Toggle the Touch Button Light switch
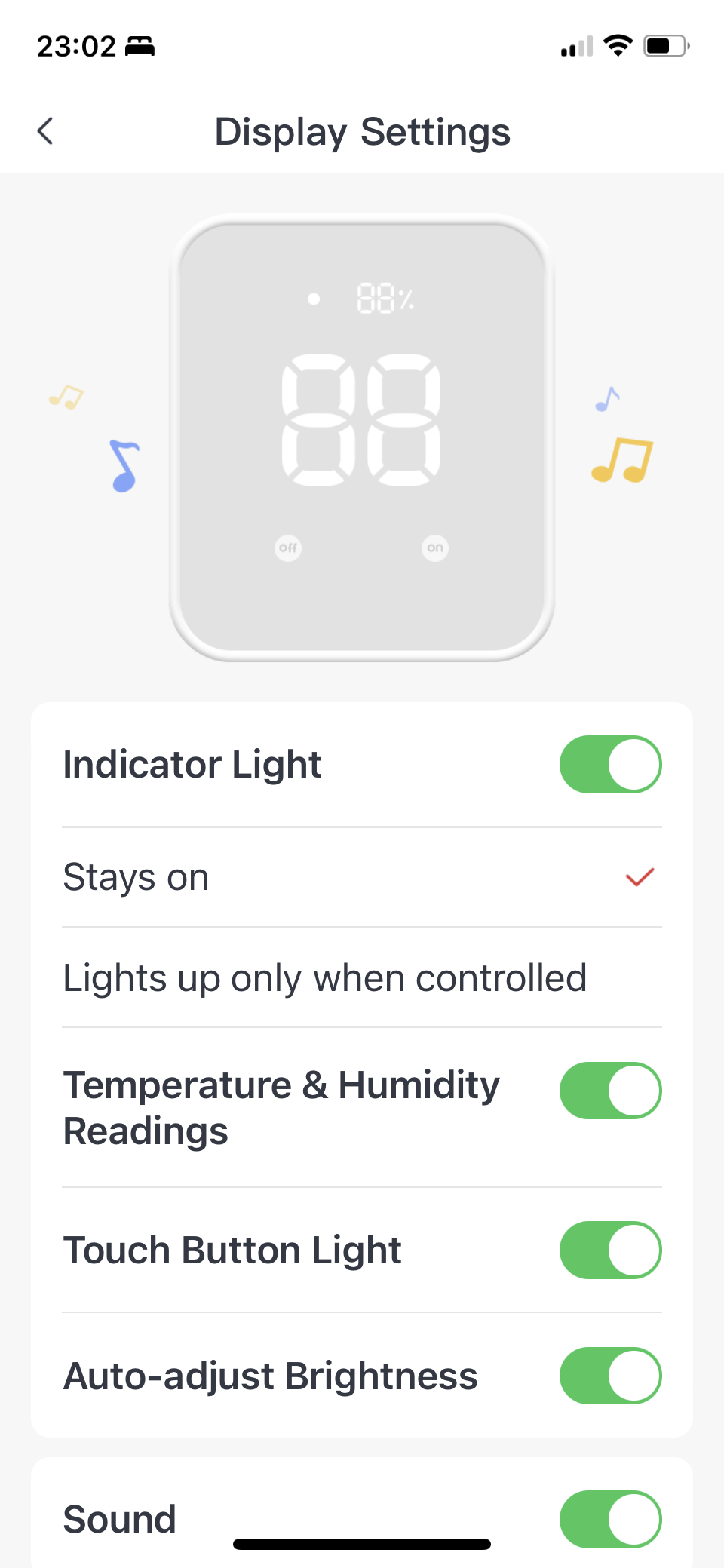The height and width of the screenshot is (1568, 724). tap(610, 1250)
